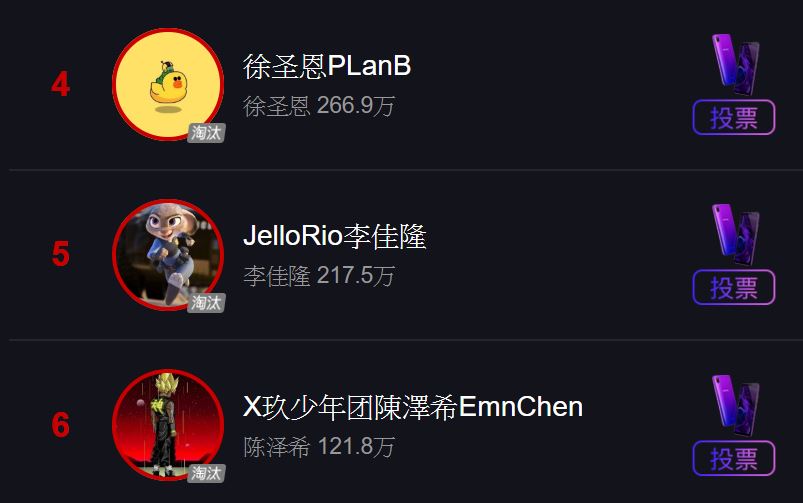This screenshot has height=503, width=803.
Task: Open 陳澤希EmnChen's profile avatar
Action: click(167, 424)
